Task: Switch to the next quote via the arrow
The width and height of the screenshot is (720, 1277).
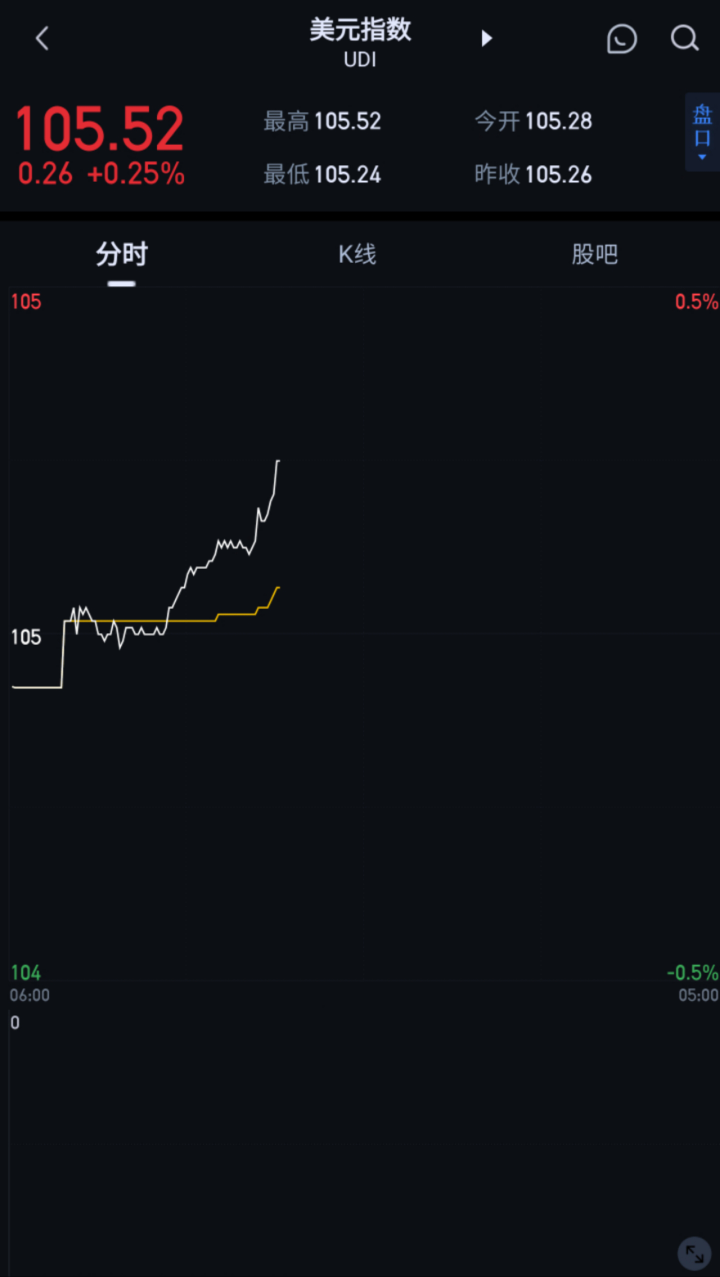Action: [486, 39]
